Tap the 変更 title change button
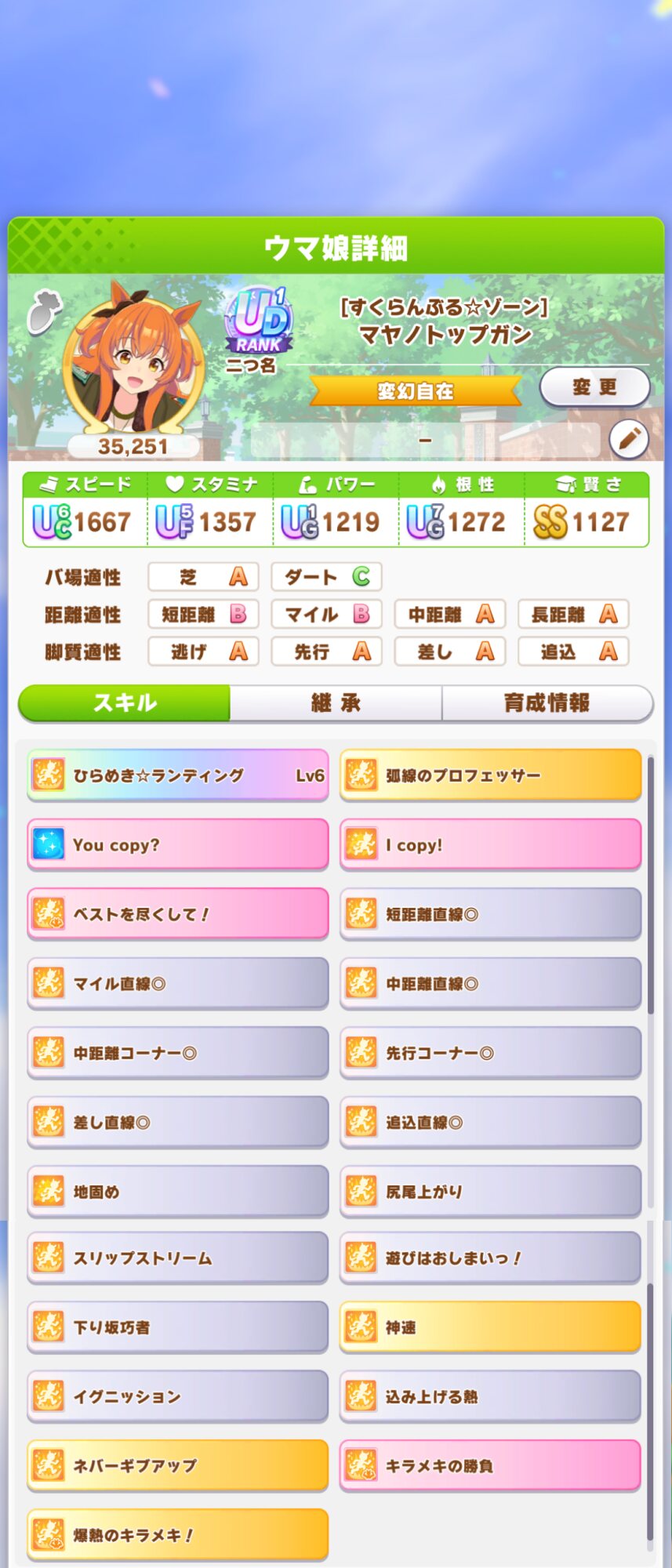Screen dimensions: 672x1568 [x=594, y=387]
